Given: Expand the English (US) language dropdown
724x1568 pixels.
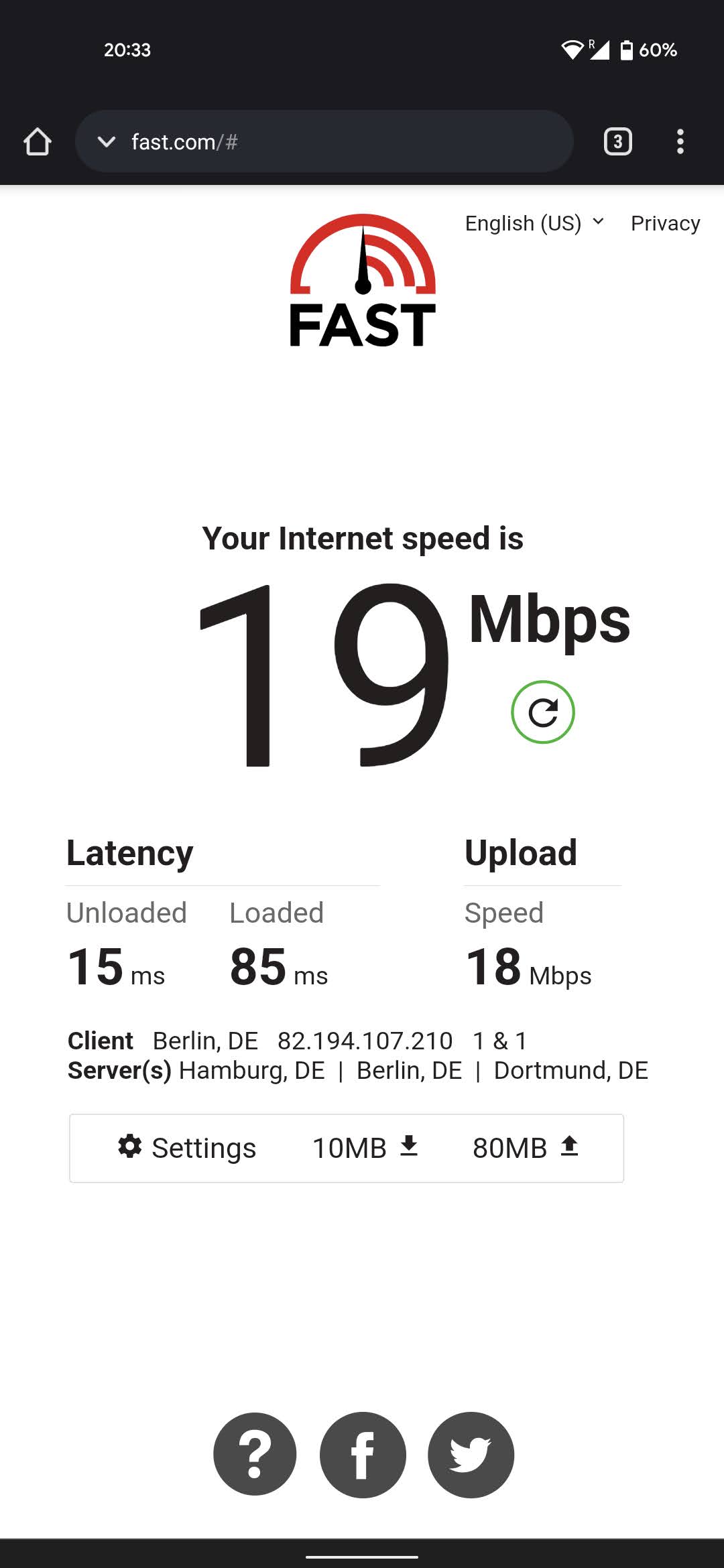Looking at the screenshot, I should click(x=534, y=223).
